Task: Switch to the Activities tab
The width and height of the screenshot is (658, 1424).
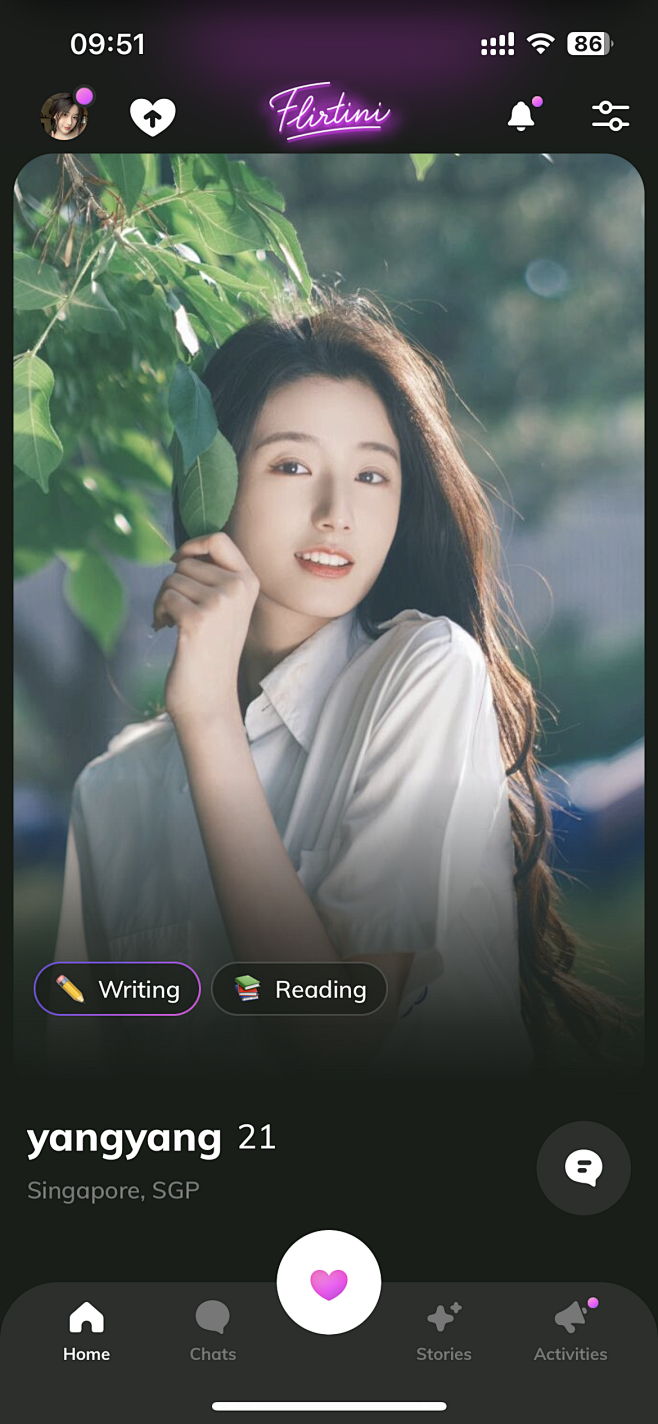Action: point(570,1331)
